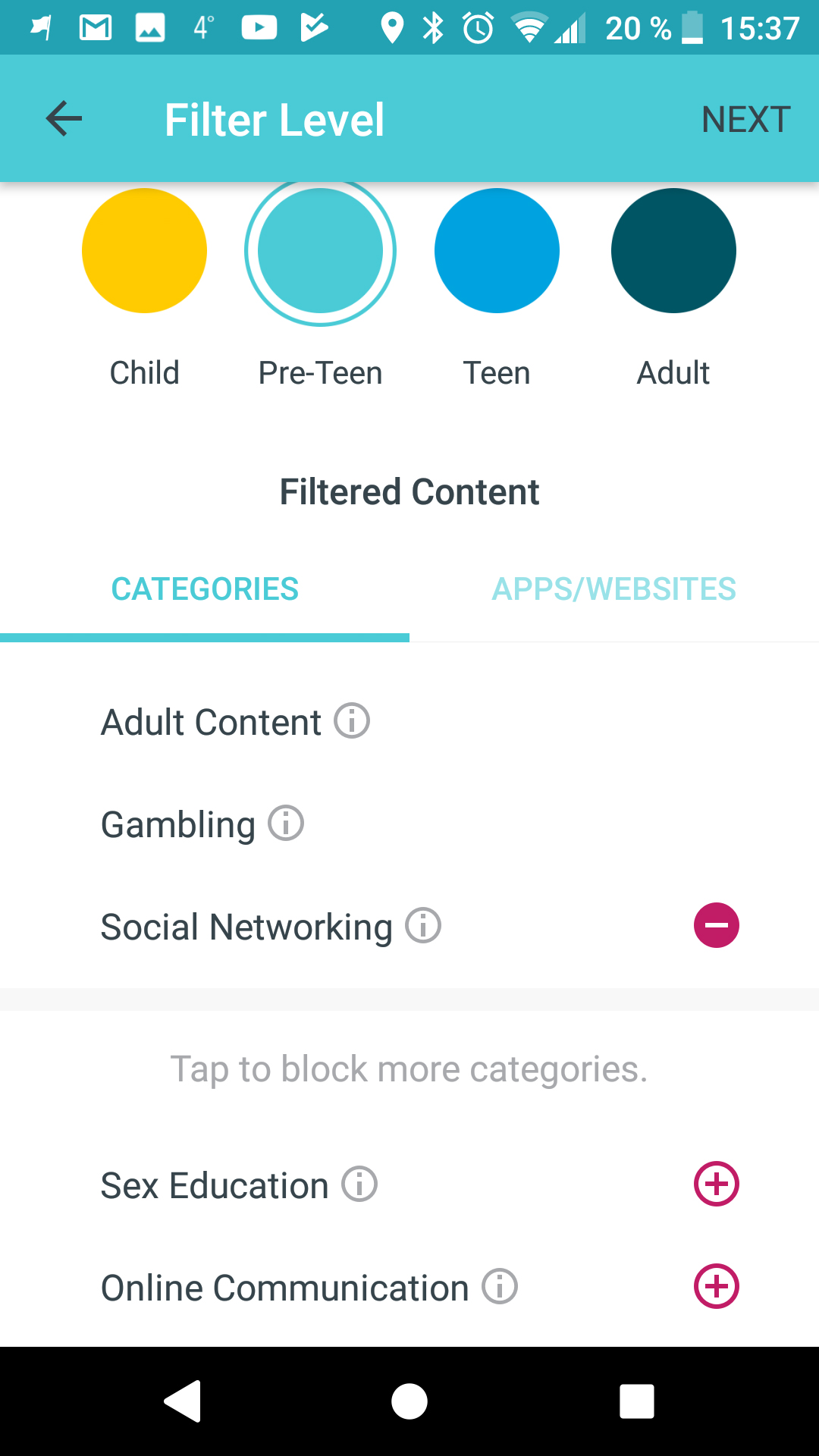Show info about Online Communication
This screenshot has height=1456, width=819.
[x=500, y=1286]
